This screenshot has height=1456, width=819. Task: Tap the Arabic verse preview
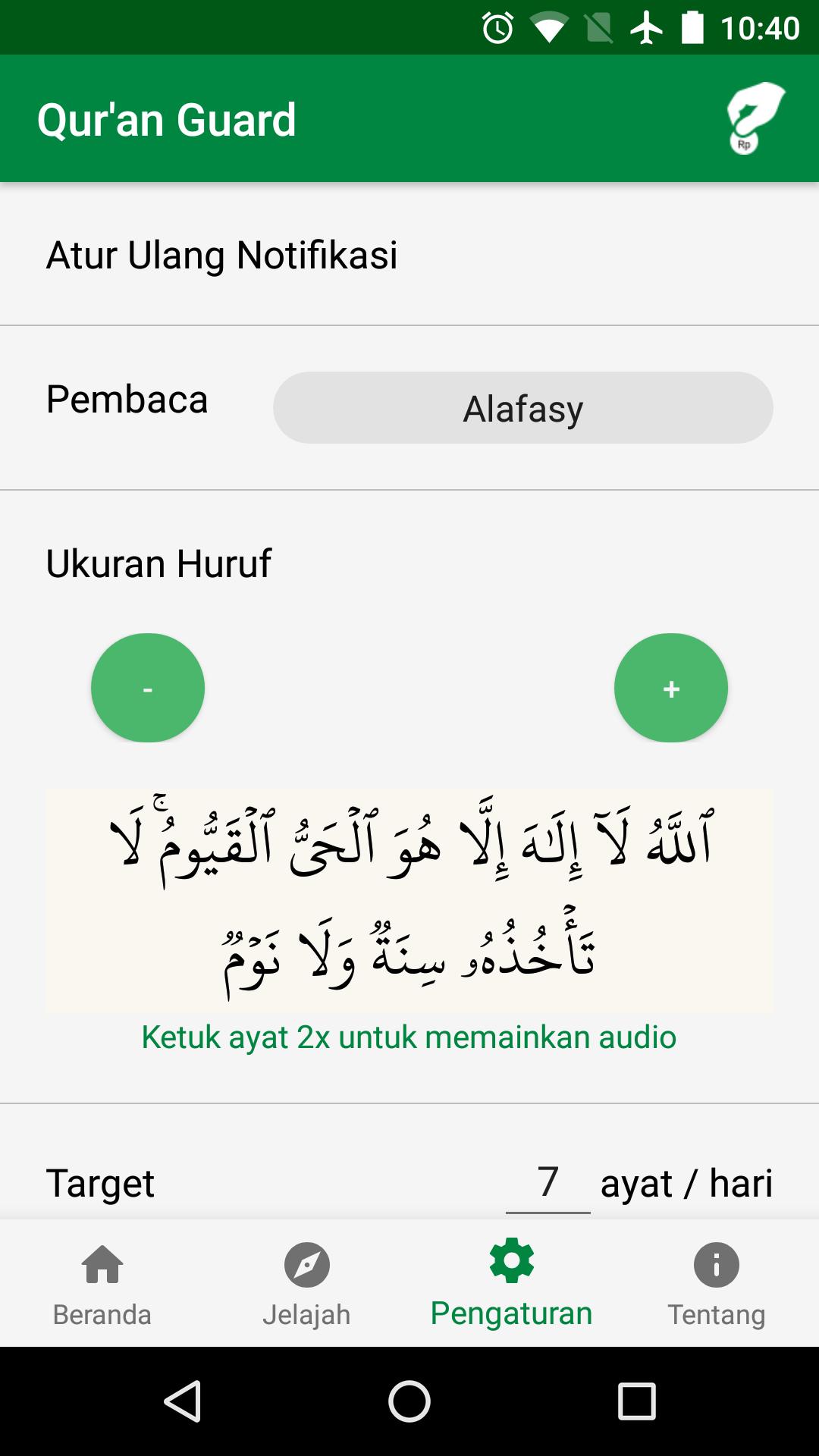pyautogui.click(x=409, y=899)
